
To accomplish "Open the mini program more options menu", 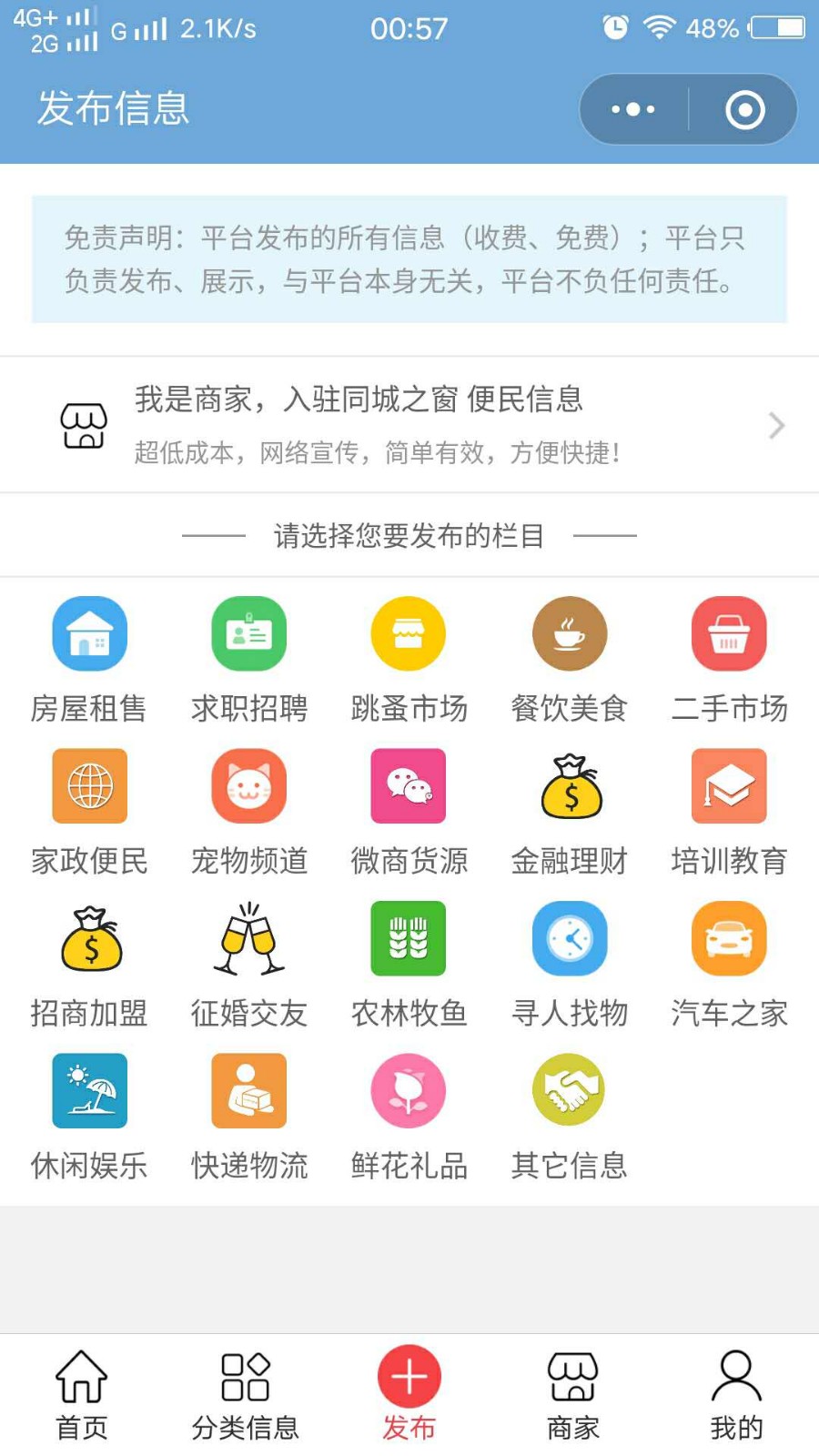I will (633, 110).
